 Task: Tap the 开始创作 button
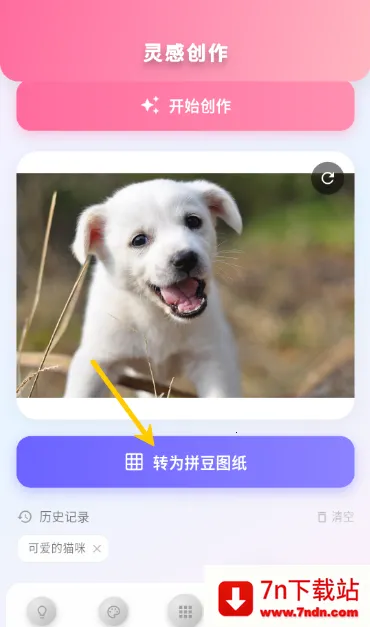point(185,106)
